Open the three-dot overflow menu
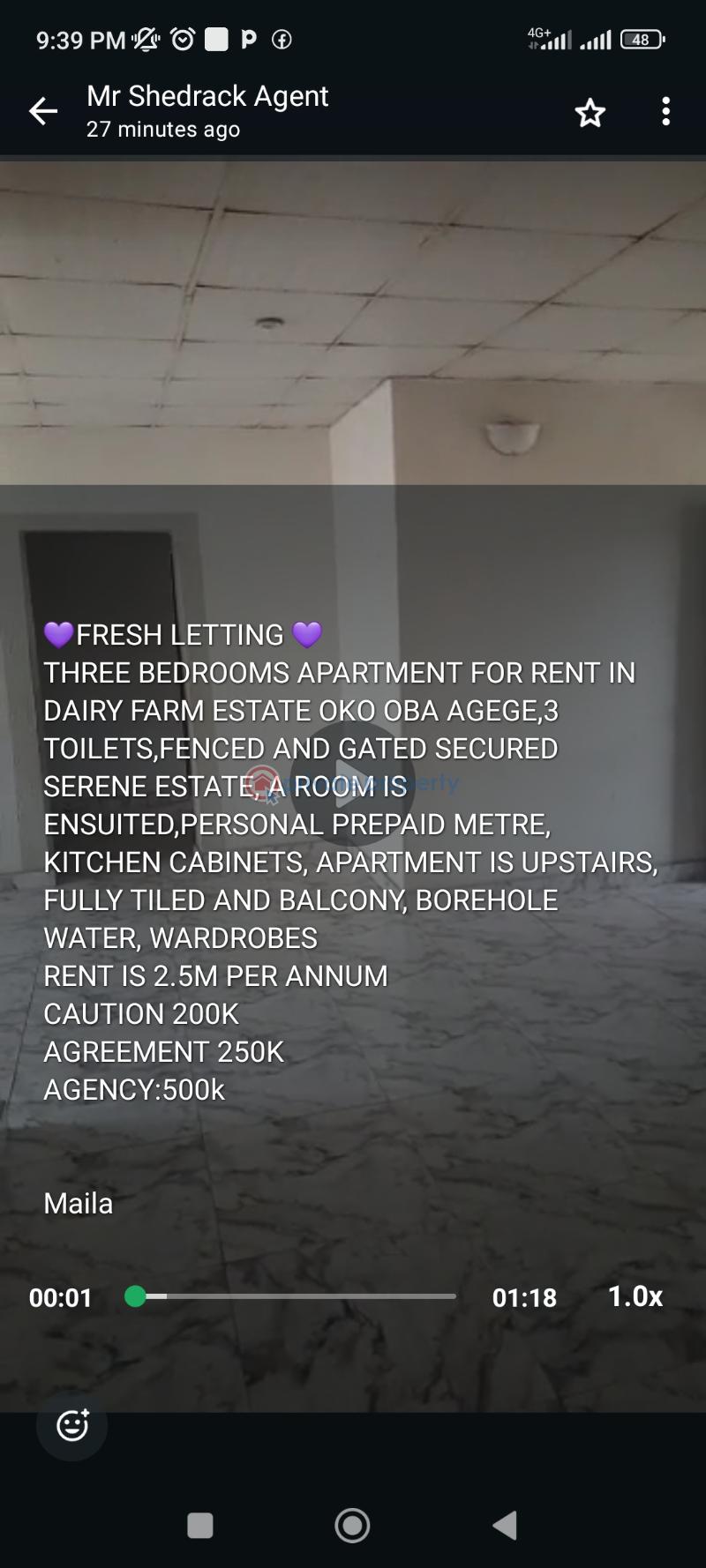Image resolution: width=706 pixels, height=1568 pixels. click(x=665, y=112)
